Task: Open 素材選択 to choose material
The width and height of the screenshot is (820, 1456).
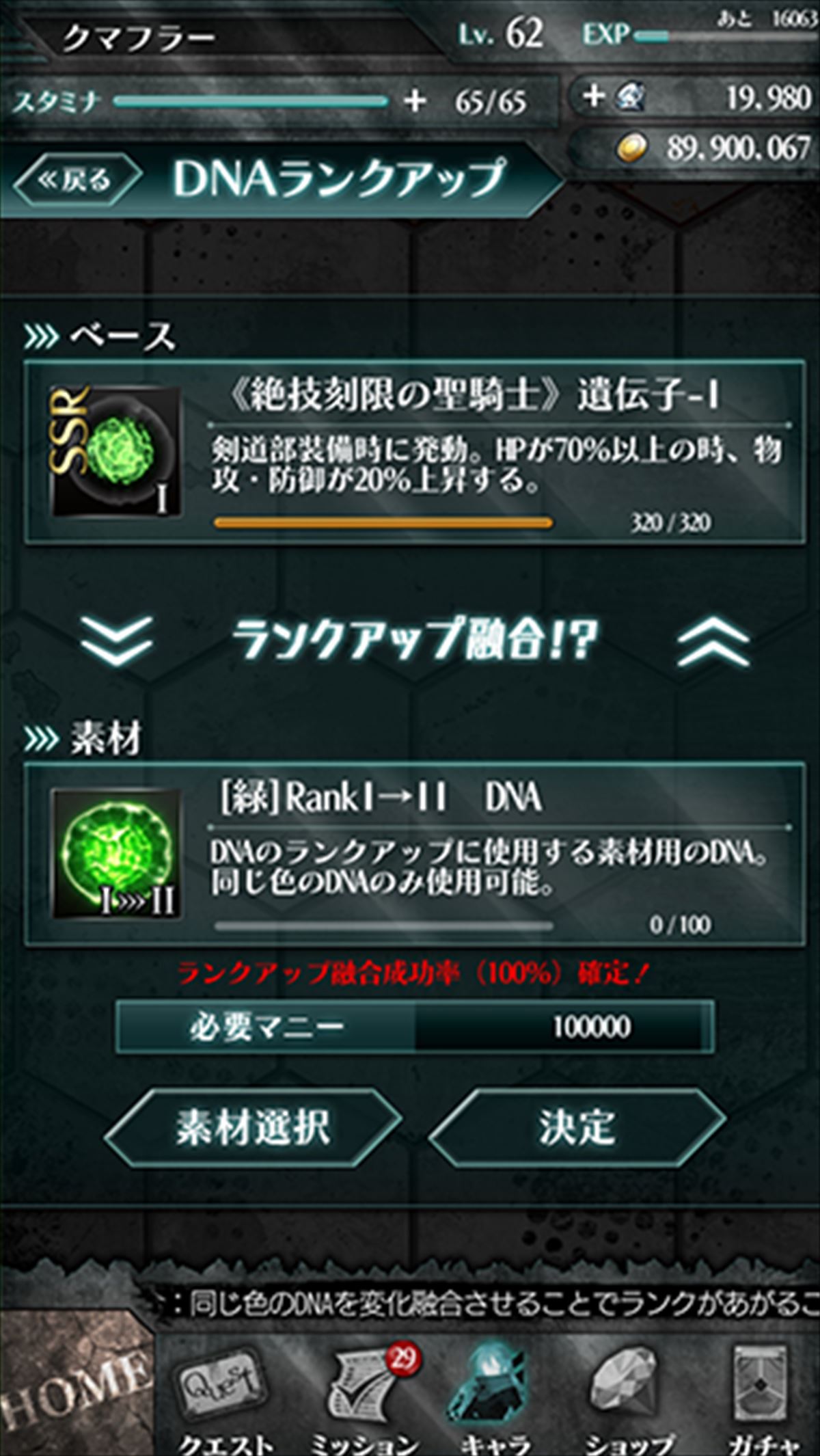Action: coord(253,1128)
